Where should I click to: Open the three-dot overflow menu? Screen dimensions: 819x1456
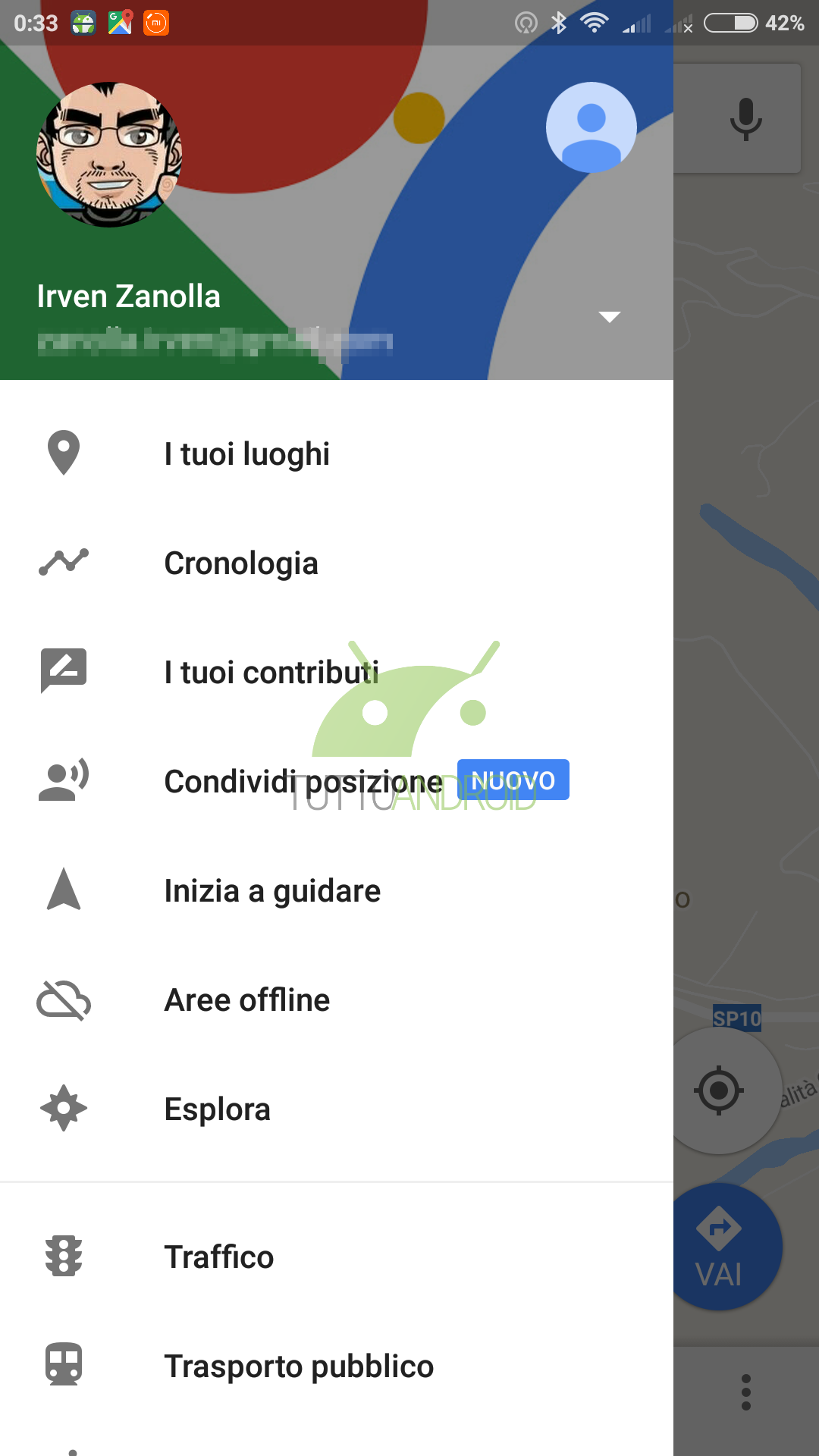coord(746,1392)
